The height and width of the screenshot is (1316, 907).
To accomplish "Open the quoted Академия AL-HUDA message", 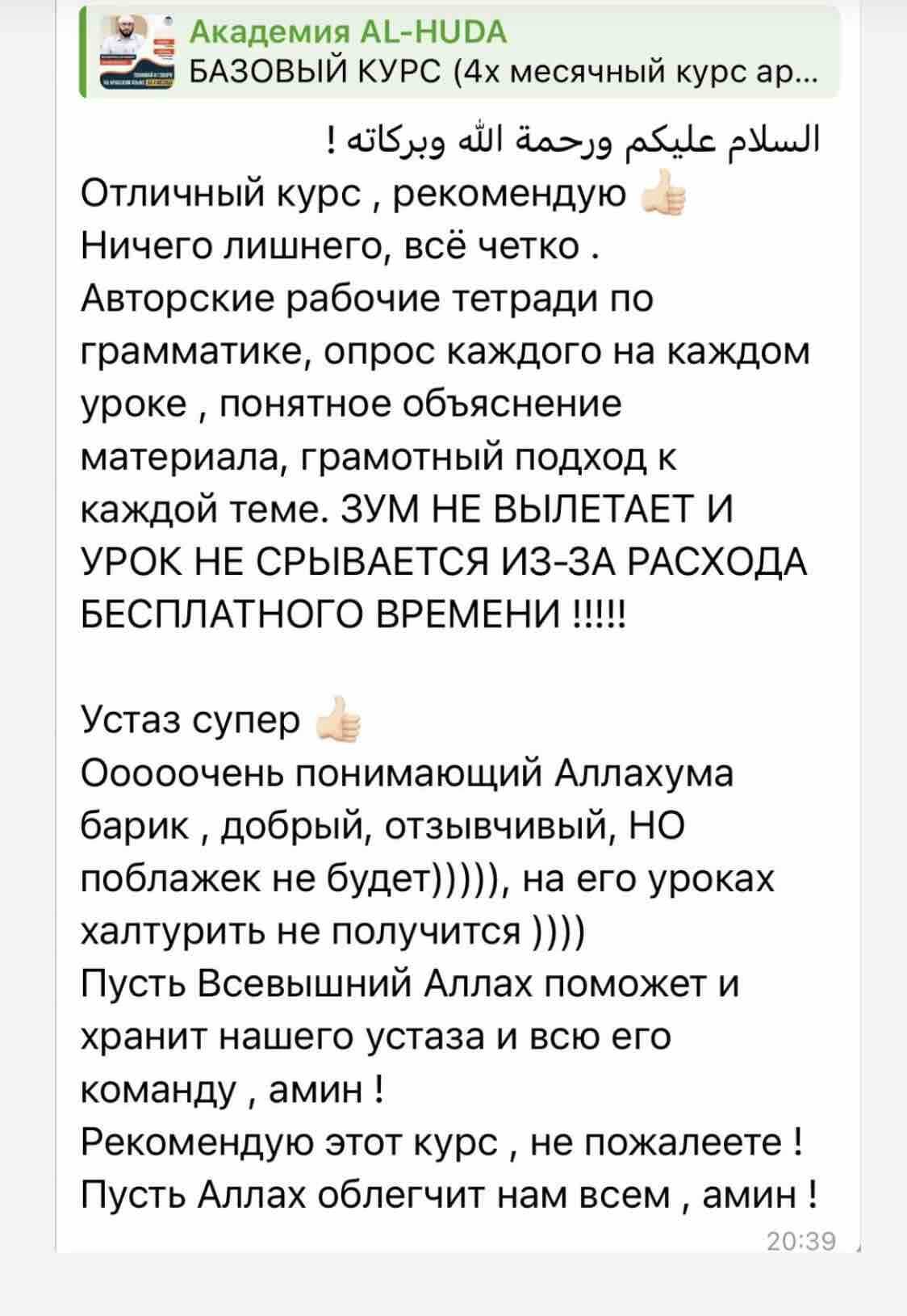I will click(460, 52).
